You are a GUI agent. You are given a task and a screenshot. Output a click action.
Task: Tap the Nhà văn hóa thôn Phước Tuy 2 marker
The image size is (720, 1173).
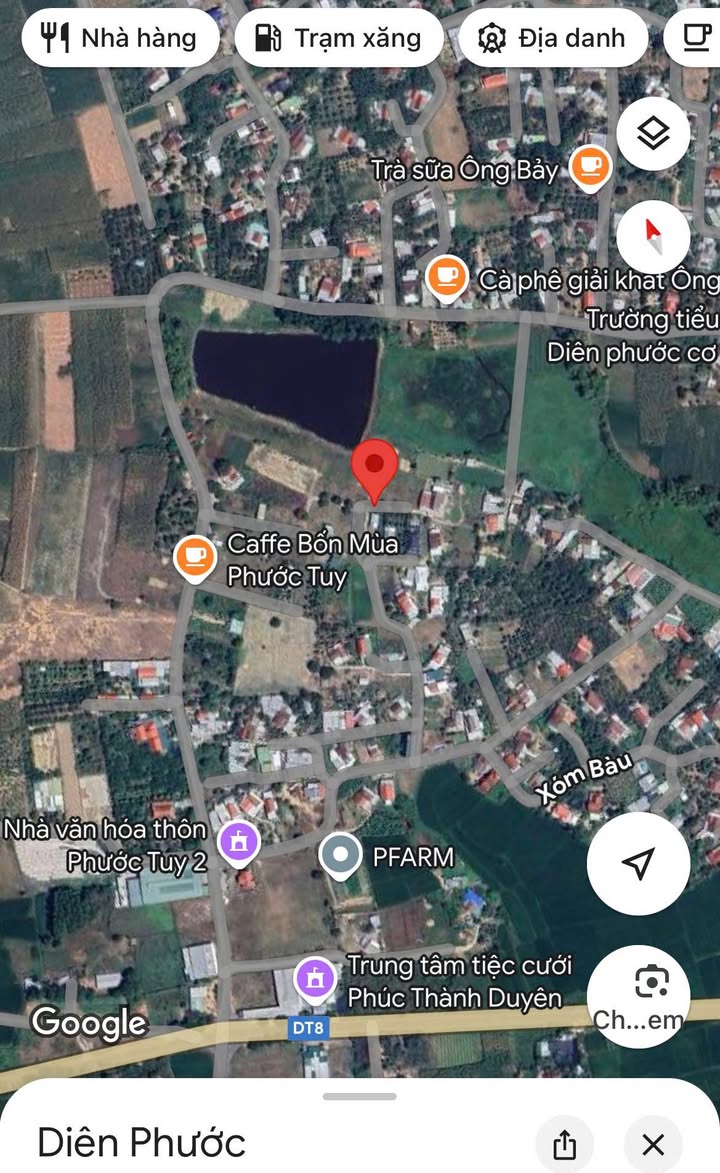click(x=238, y=842)
